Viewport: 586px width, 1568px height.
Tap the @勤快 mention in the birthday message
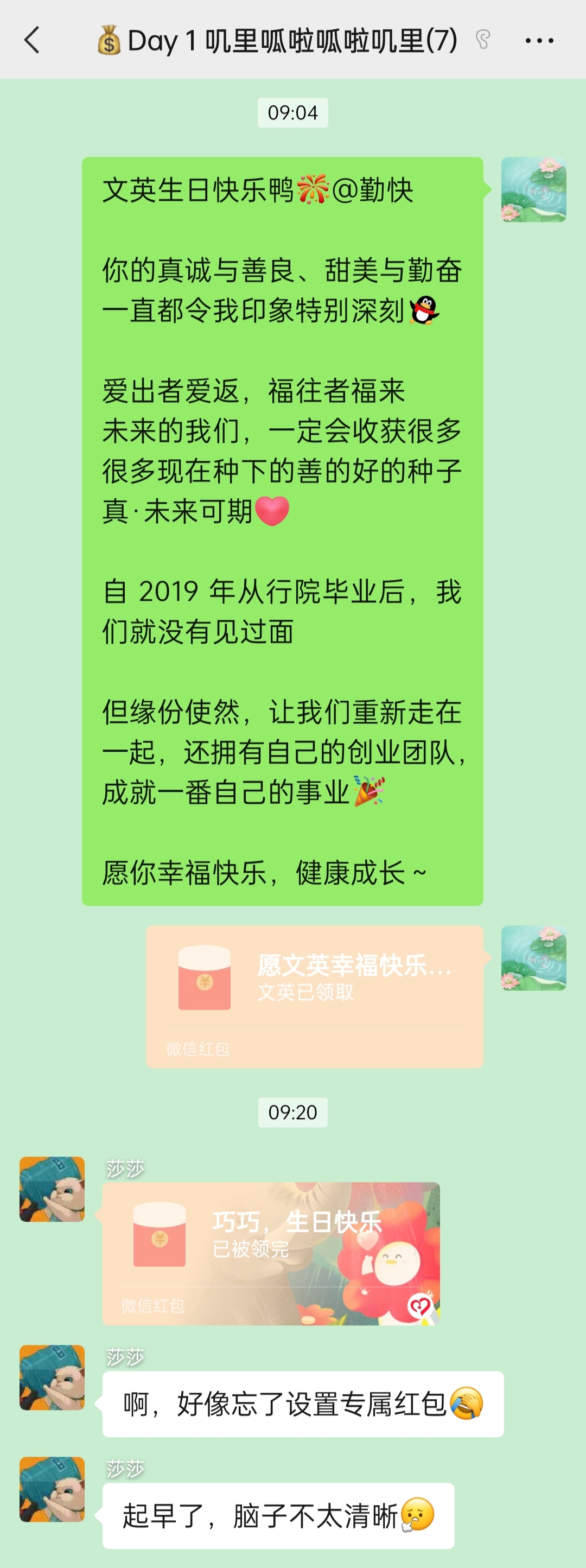point(372,190)
